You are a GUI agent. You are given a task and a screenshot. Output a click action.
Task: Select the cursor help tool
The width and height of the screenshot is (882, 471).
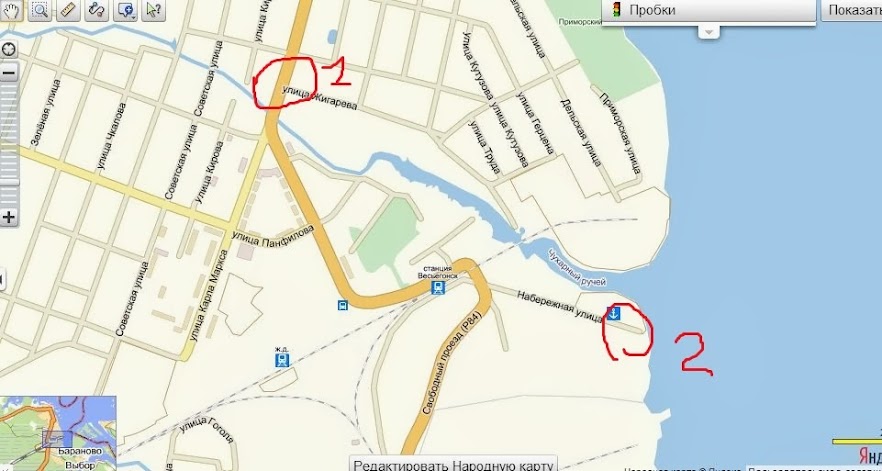(x=154, y=11)
